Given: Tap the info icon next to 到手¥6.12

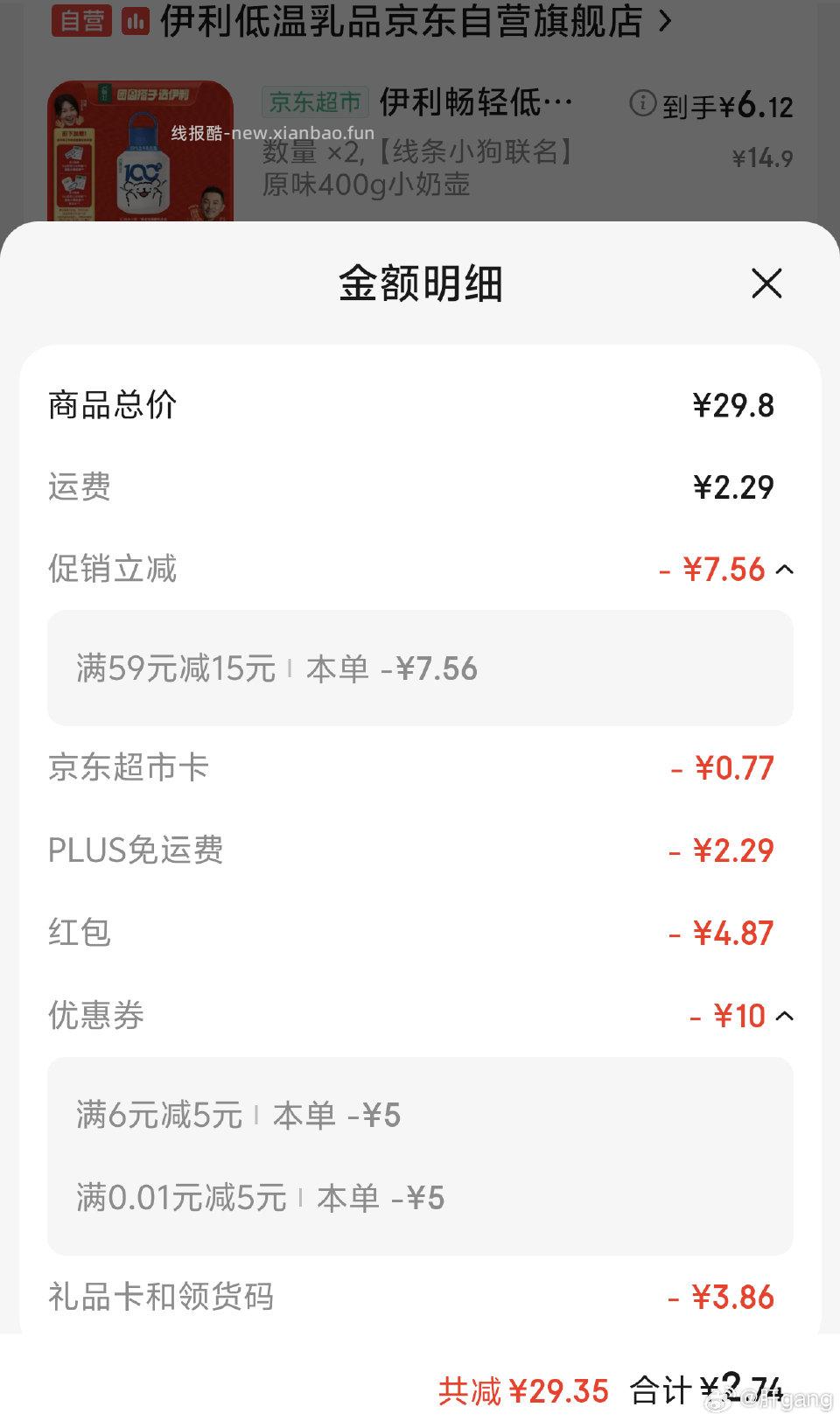Looking at the screenshot, I should click(645, 102).
